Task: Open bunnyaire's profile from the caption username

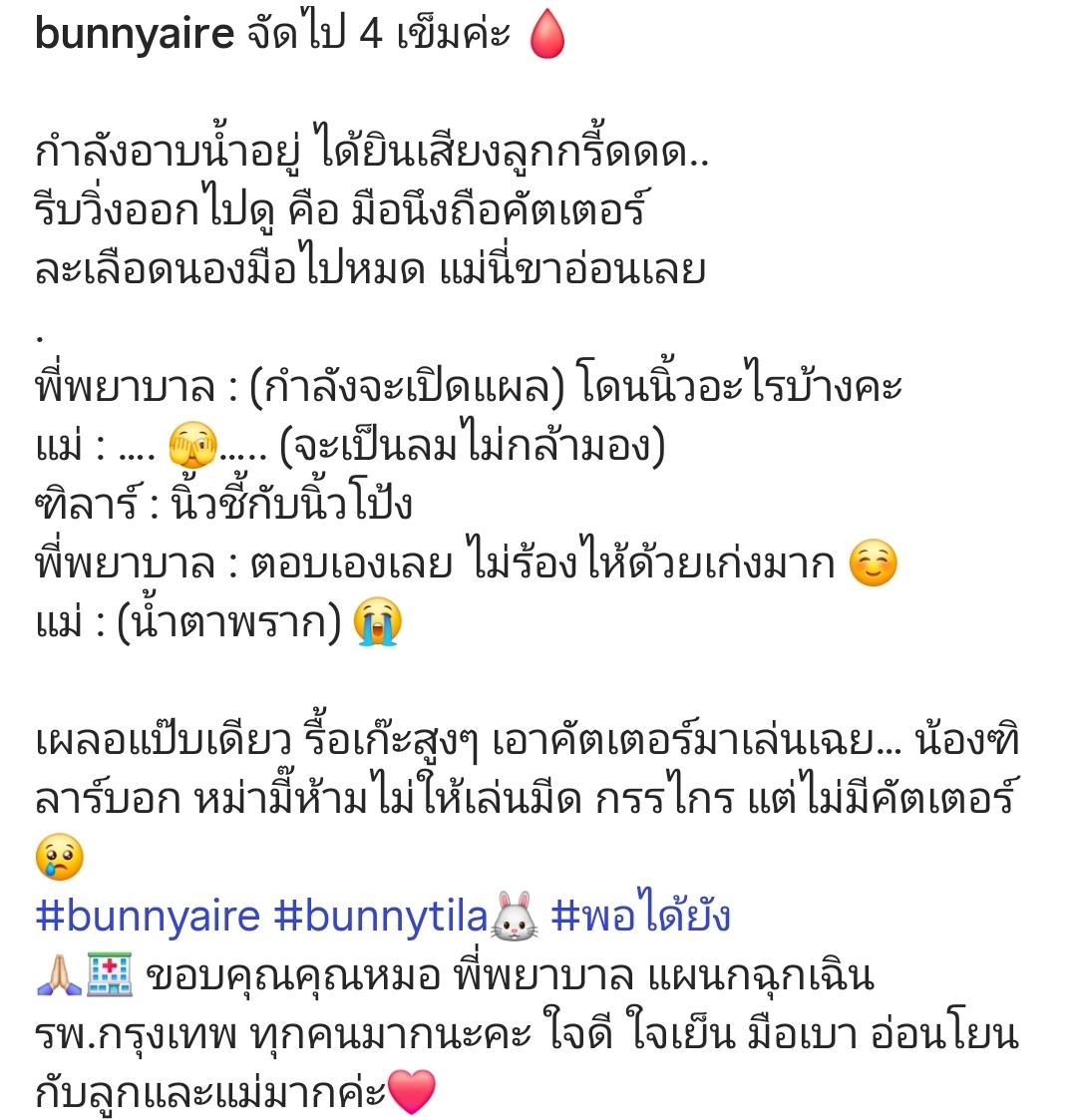Action: pos(134,35)
